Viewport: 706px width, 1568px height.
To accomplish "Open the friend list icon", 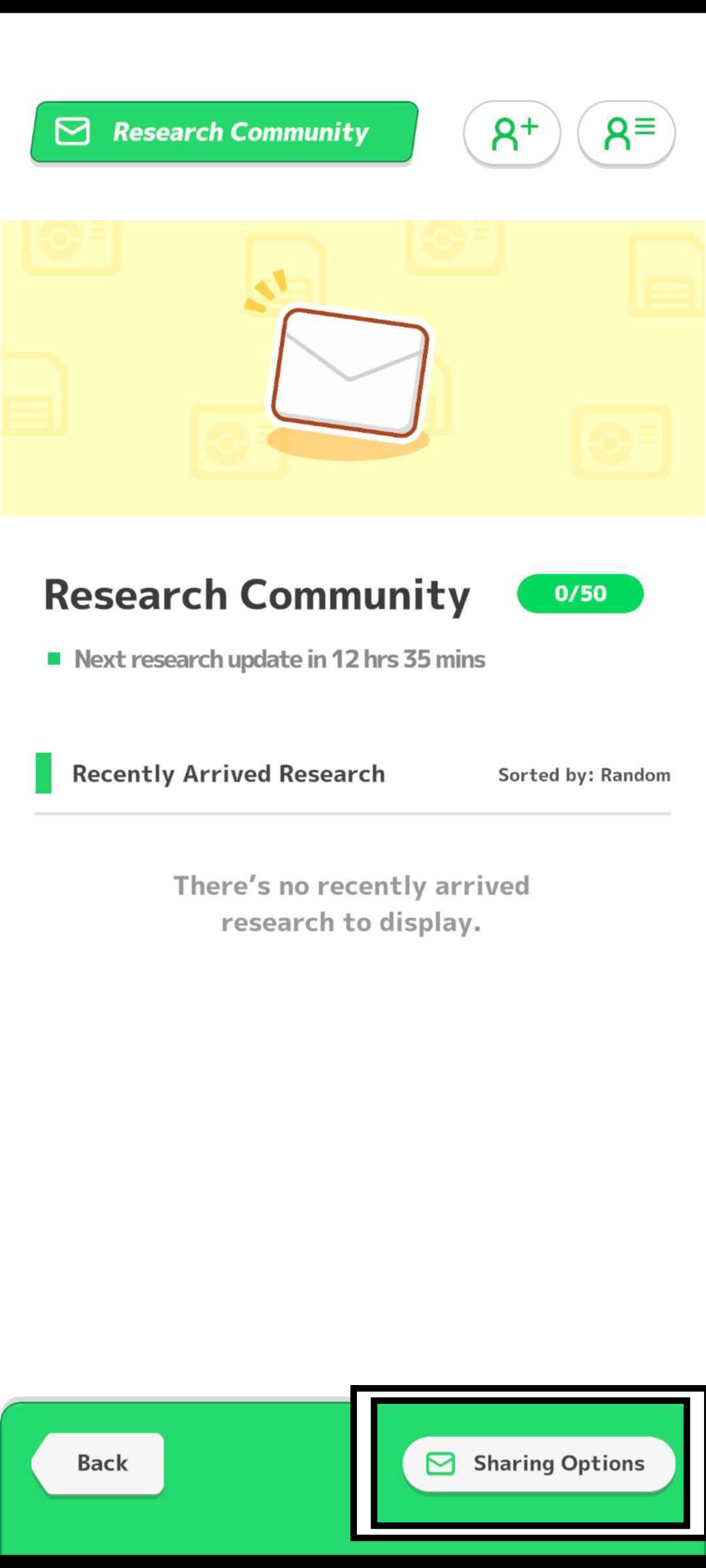I will click(x=626, y=133).
